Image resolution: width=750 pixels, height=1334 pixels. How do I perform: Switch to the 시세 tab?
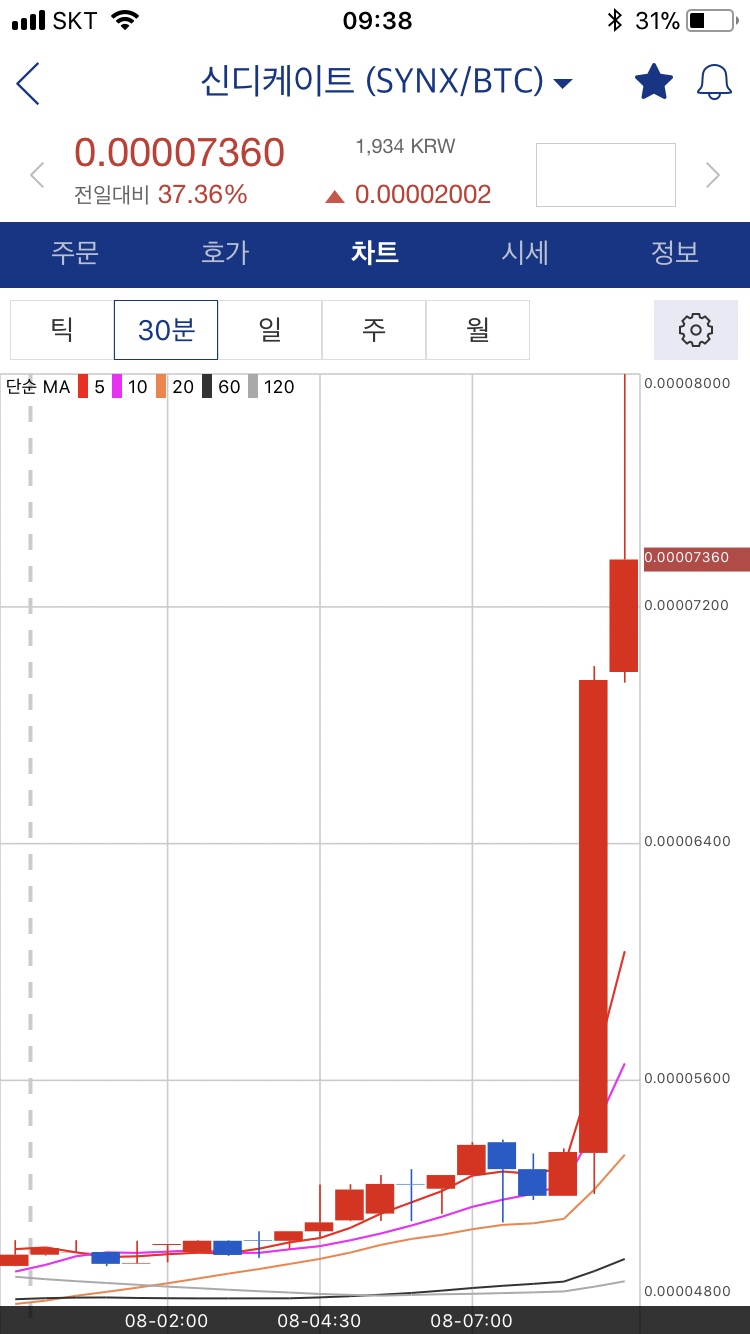click(525, 253)
